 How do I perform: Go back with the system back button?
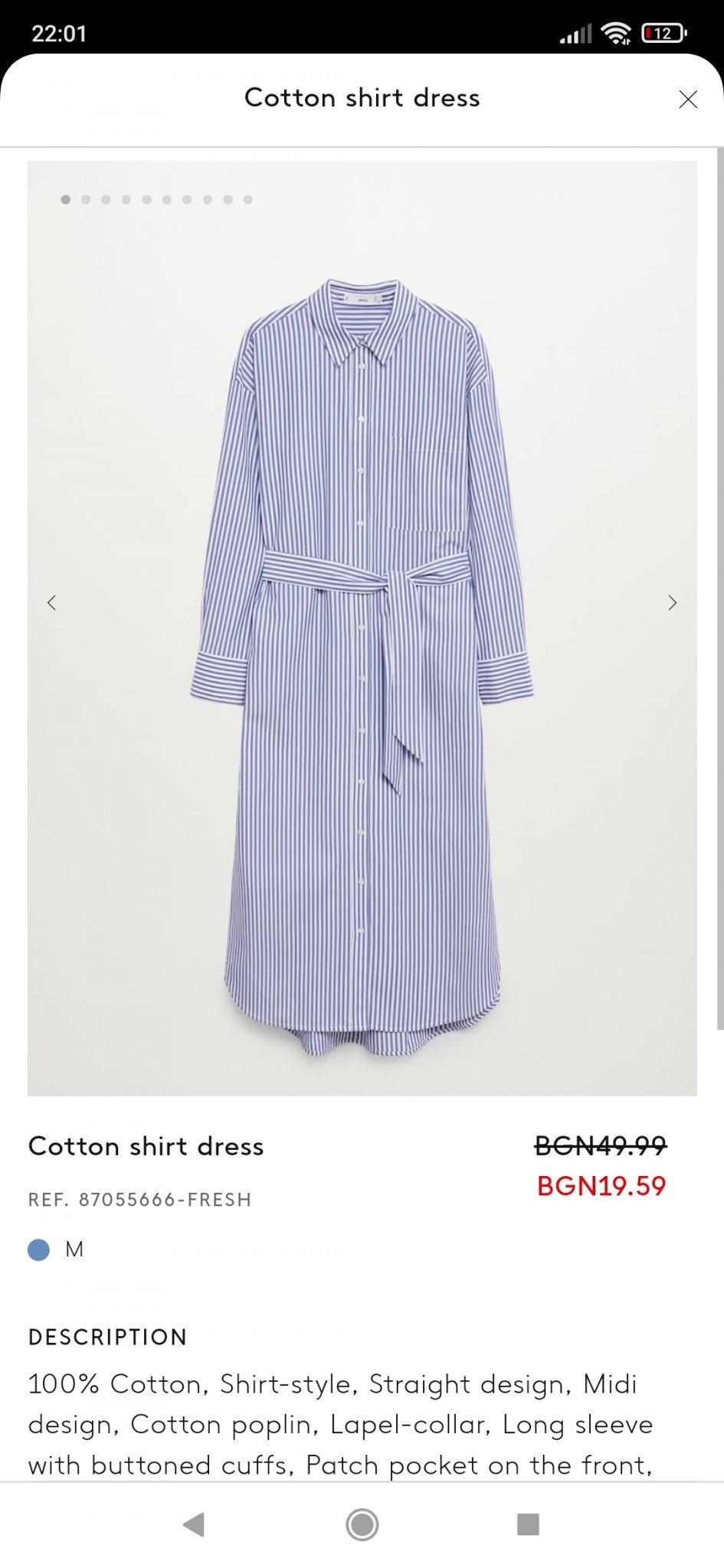point(194,1524)
